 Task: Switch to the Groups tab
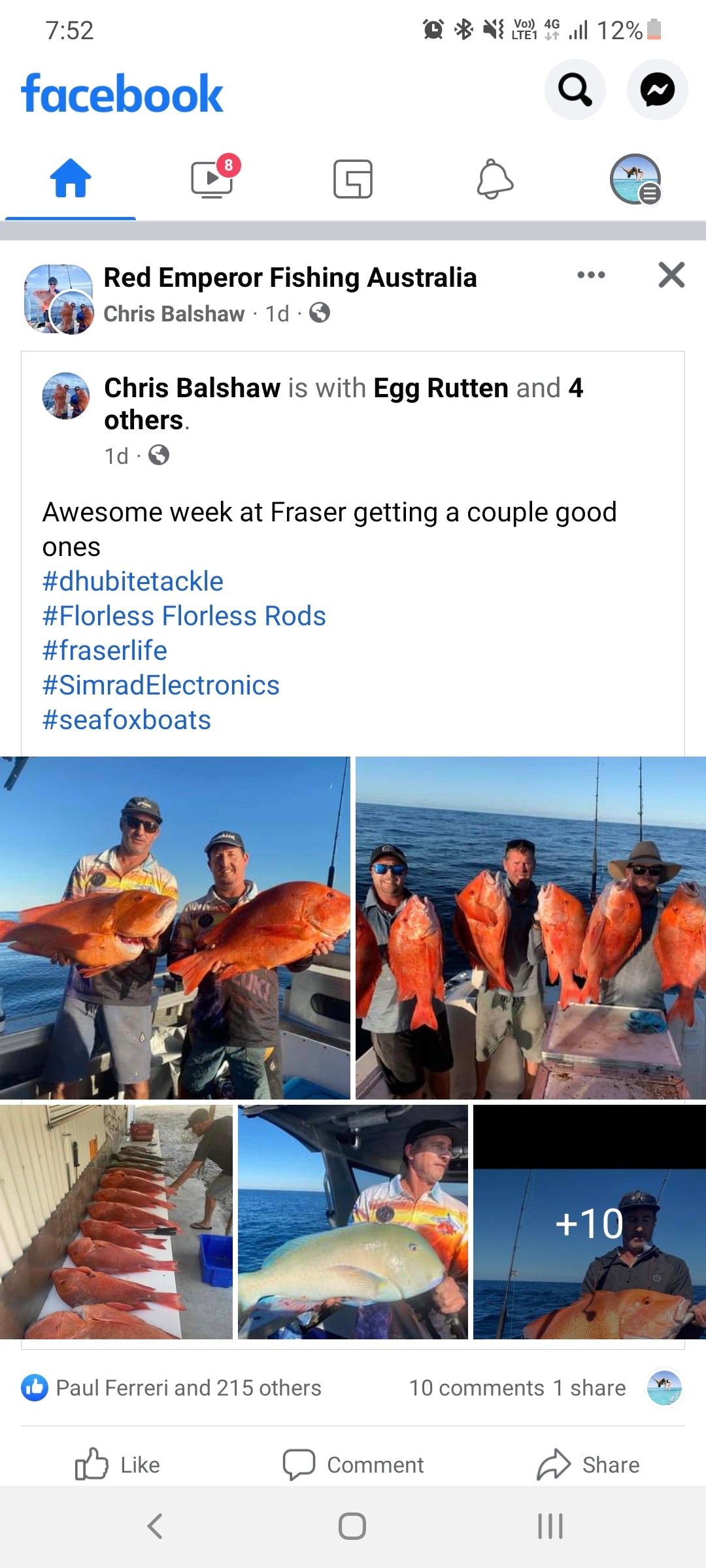pyautogui.click(x=353, y=178)
